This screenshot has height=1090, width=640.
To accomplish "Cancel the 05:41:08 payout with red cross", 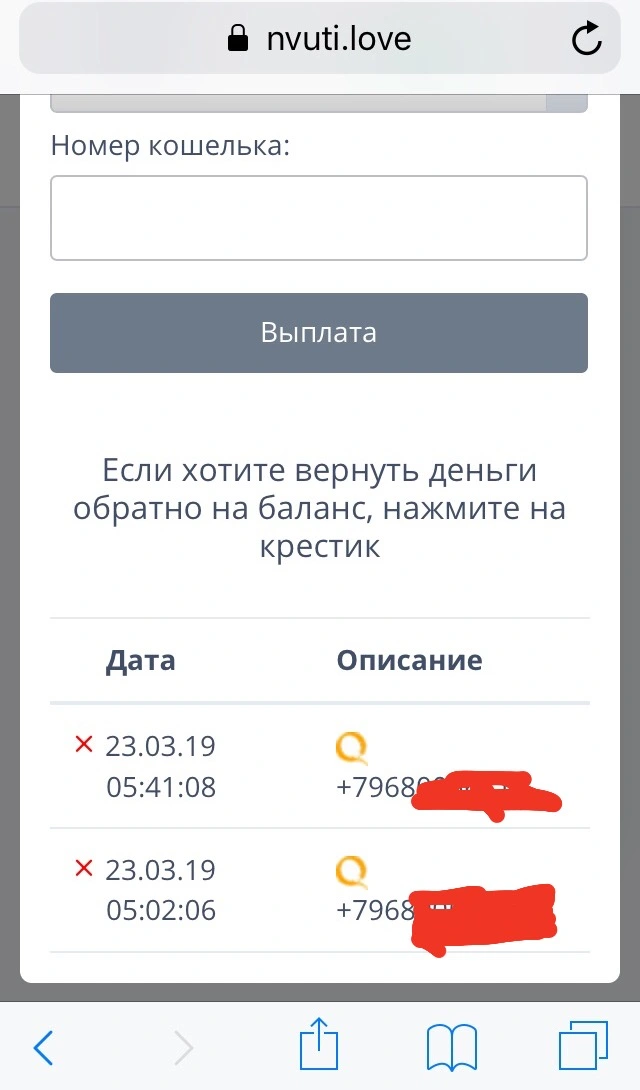I will tap(84, 745).
